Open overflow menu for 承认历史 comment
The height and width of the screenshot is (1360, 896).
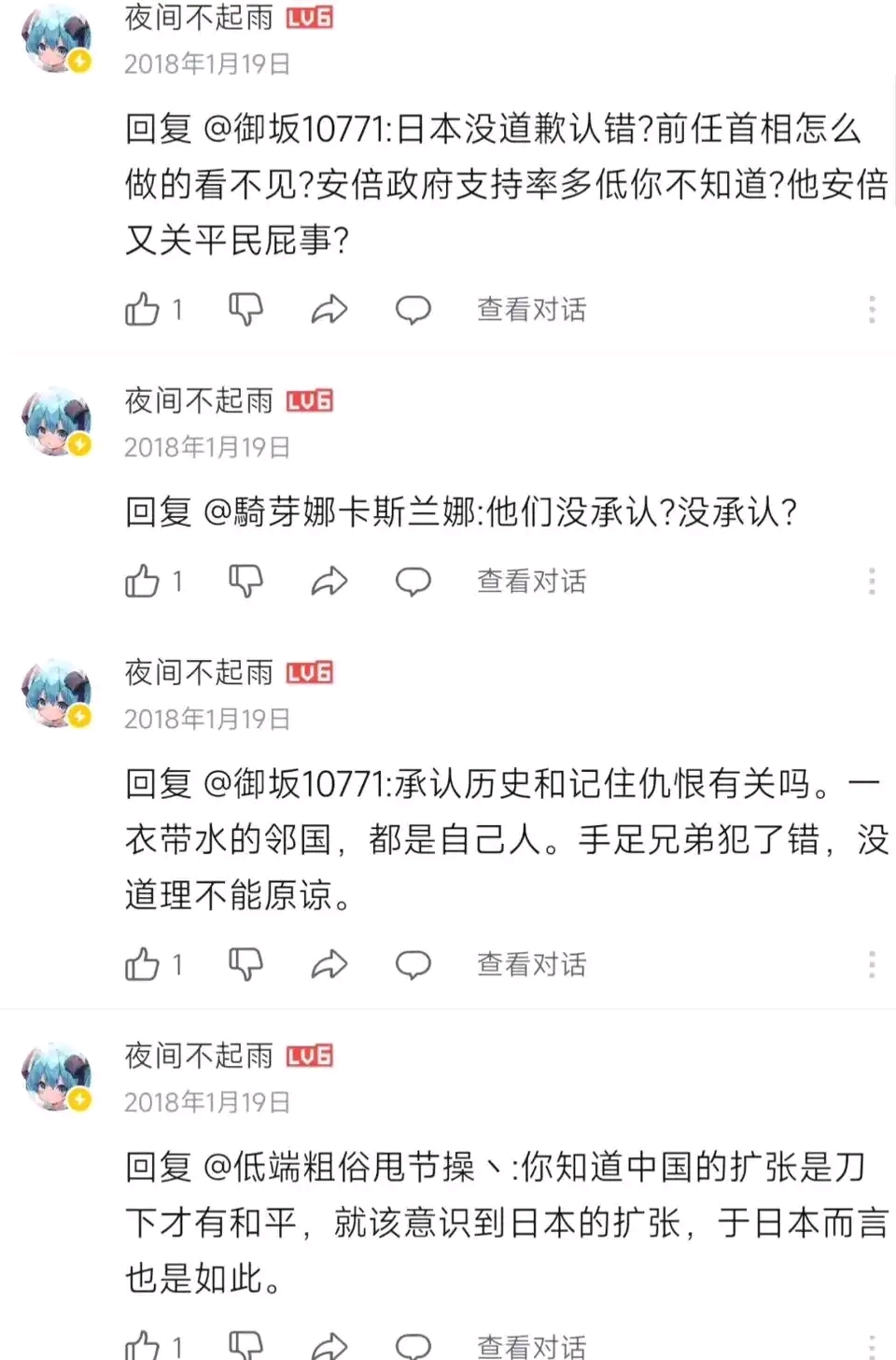coord(872,964)
